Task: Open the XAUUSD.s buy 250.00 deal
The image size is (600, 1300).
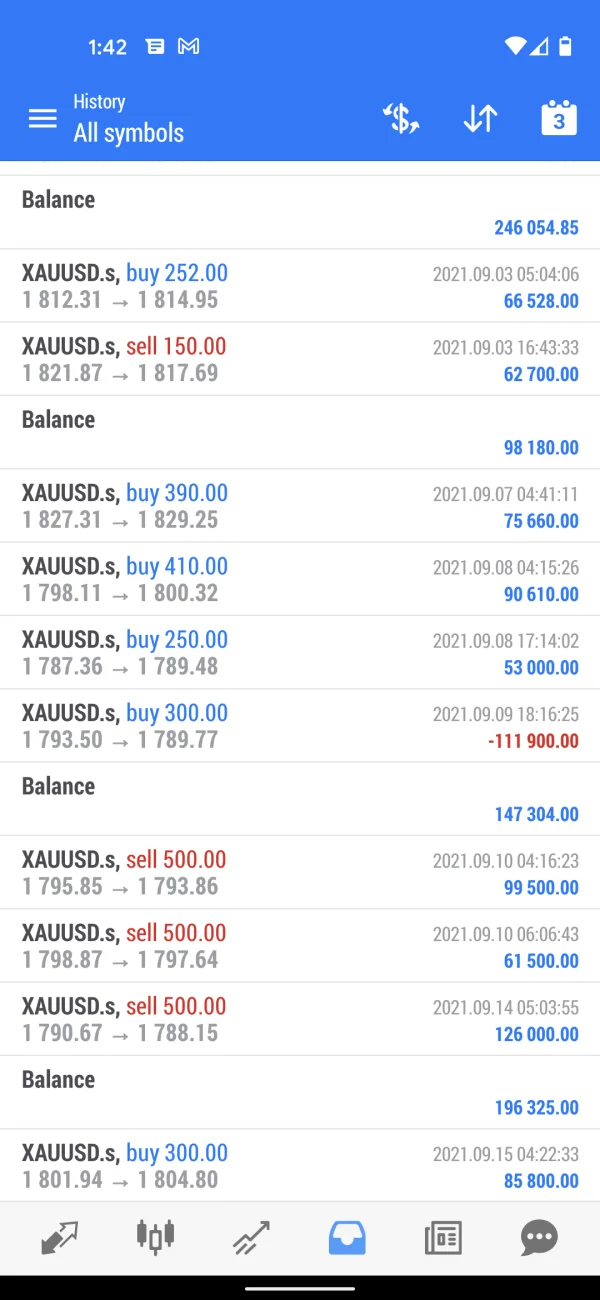Action: coord(300,652)
